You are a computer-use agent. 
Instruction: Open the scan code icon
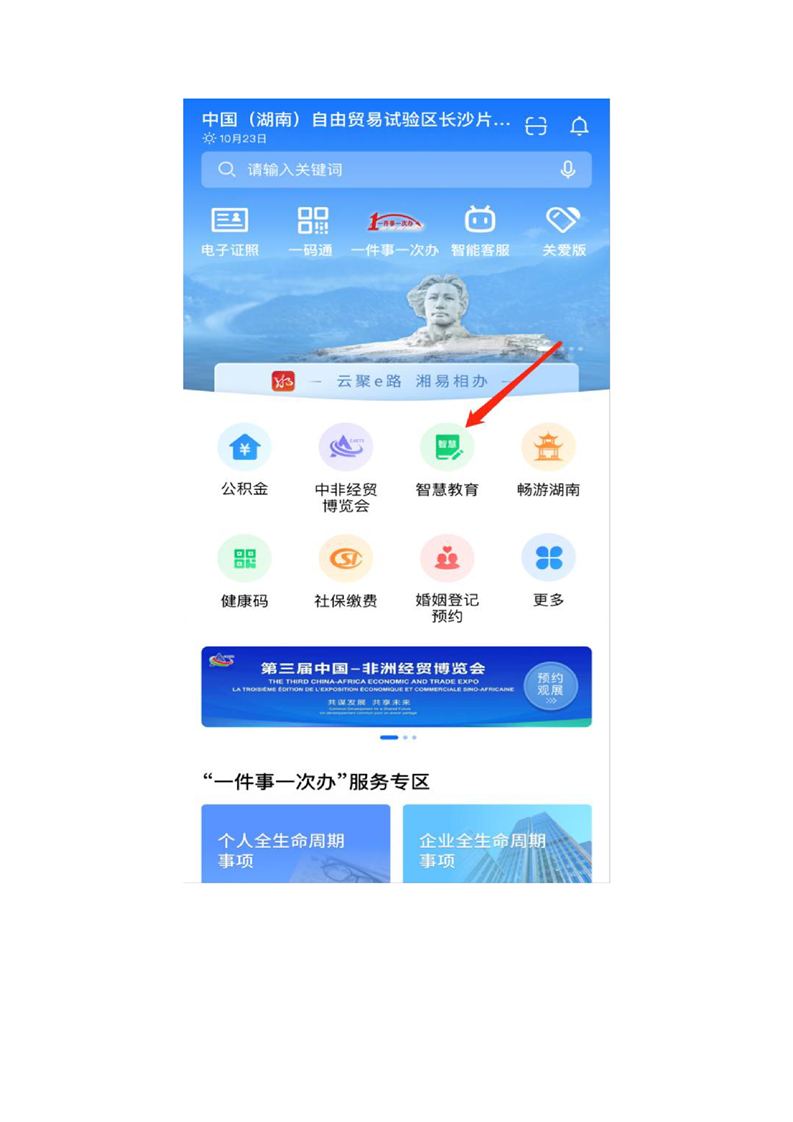pos(537,126)
